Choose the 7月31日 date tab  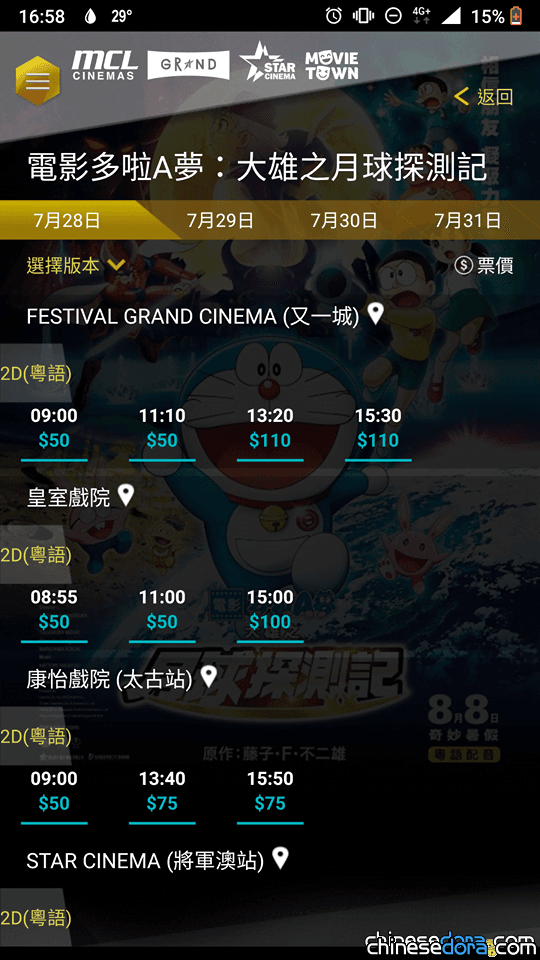pos(468,220)
